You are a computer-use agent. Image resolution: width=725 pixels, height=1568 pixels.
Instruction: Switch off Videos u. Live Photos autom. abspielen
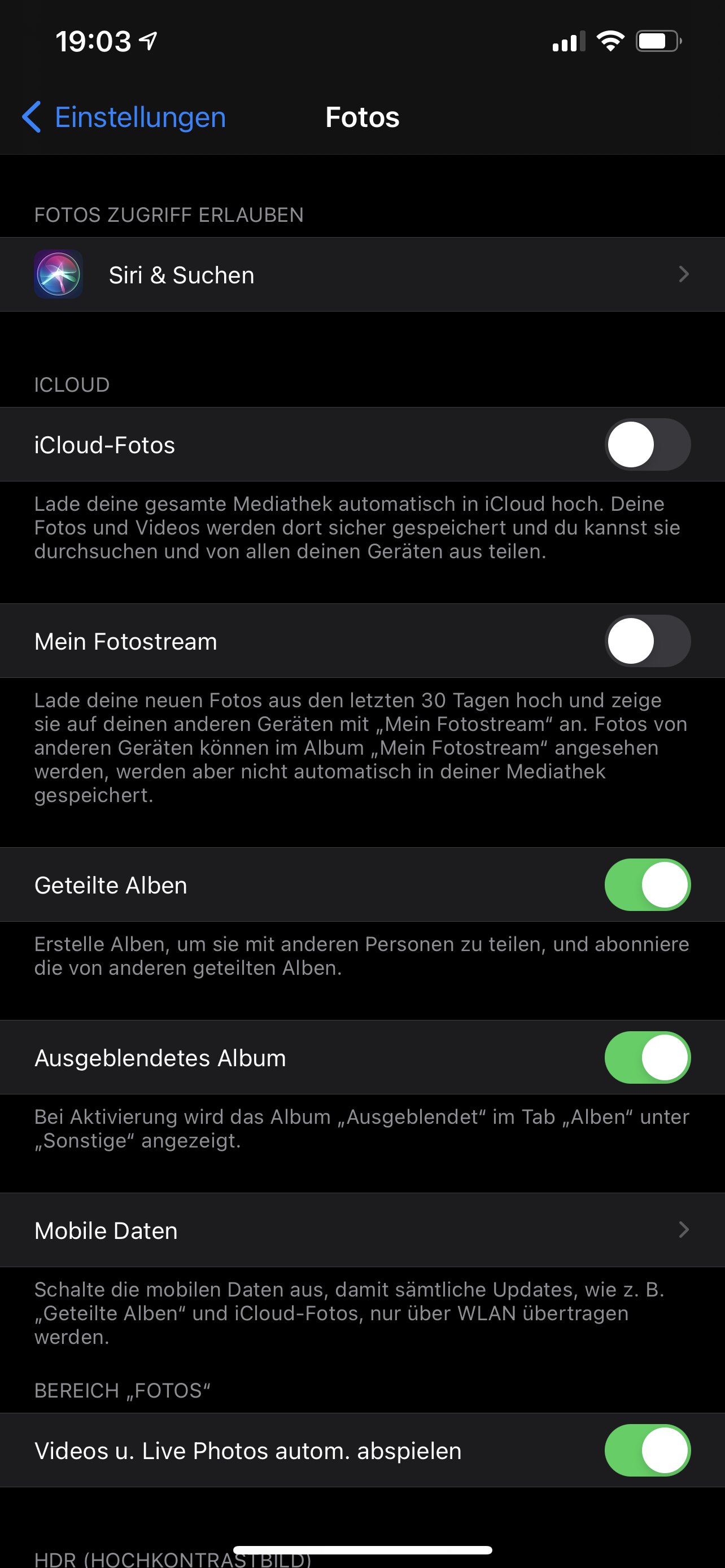click(647, 1451)
